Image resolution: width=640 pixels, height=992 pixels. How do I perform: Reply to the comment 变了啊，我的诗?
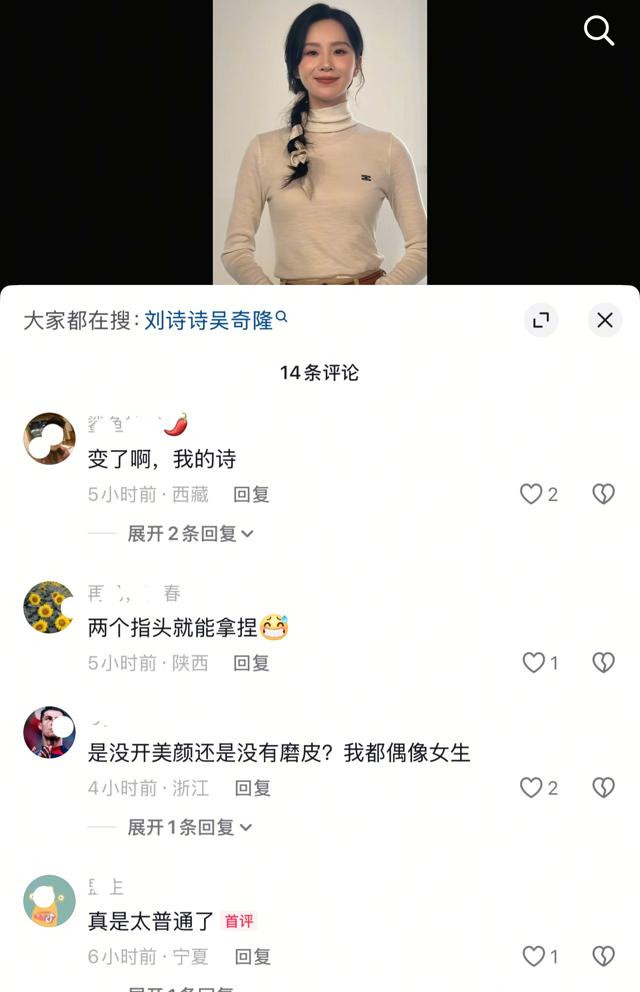[x=251, y=494]
